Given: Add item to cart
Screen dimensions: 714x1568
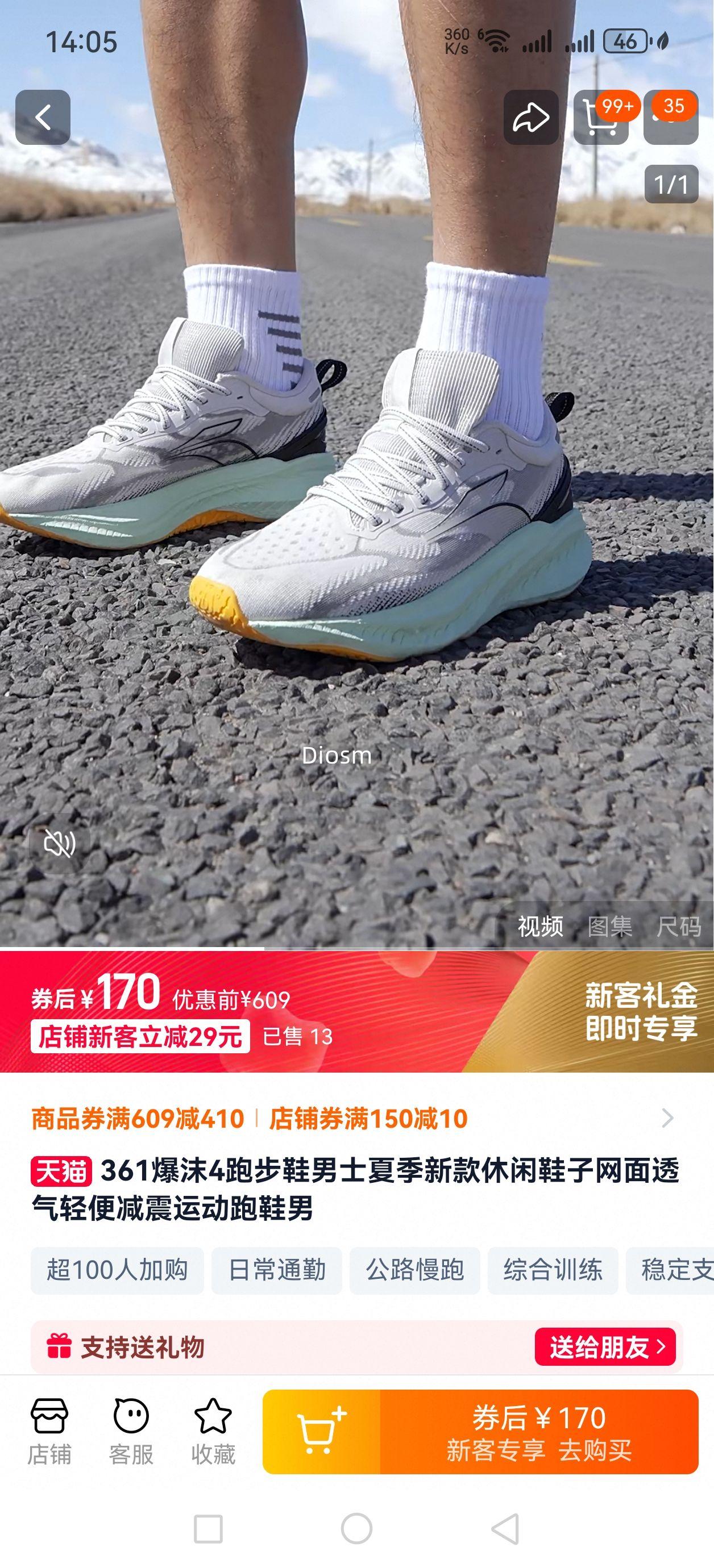Looking at the screenshot, I should [x=321, y=1432].
